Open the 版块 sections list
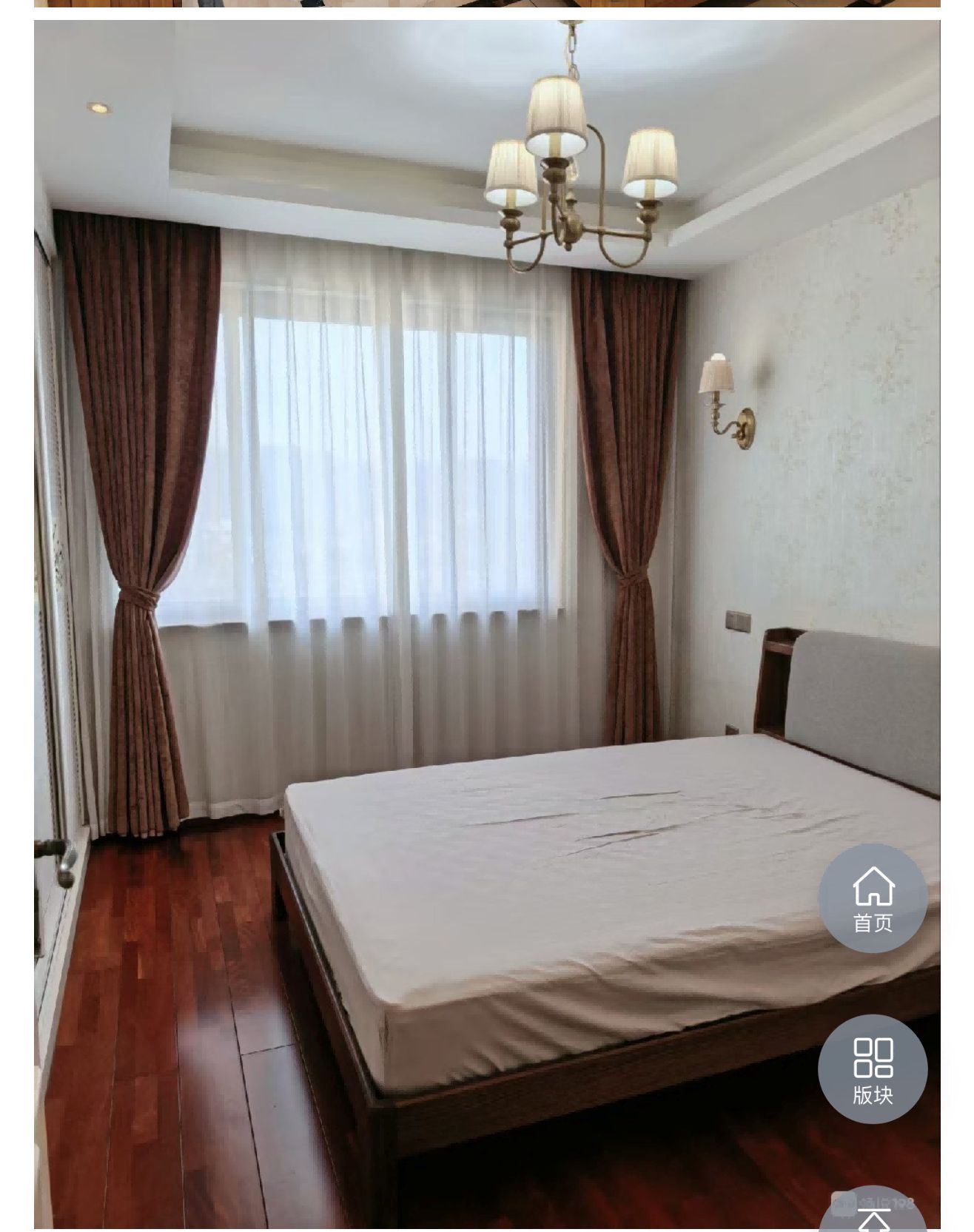974x1232 pixels. point(872,1069)
